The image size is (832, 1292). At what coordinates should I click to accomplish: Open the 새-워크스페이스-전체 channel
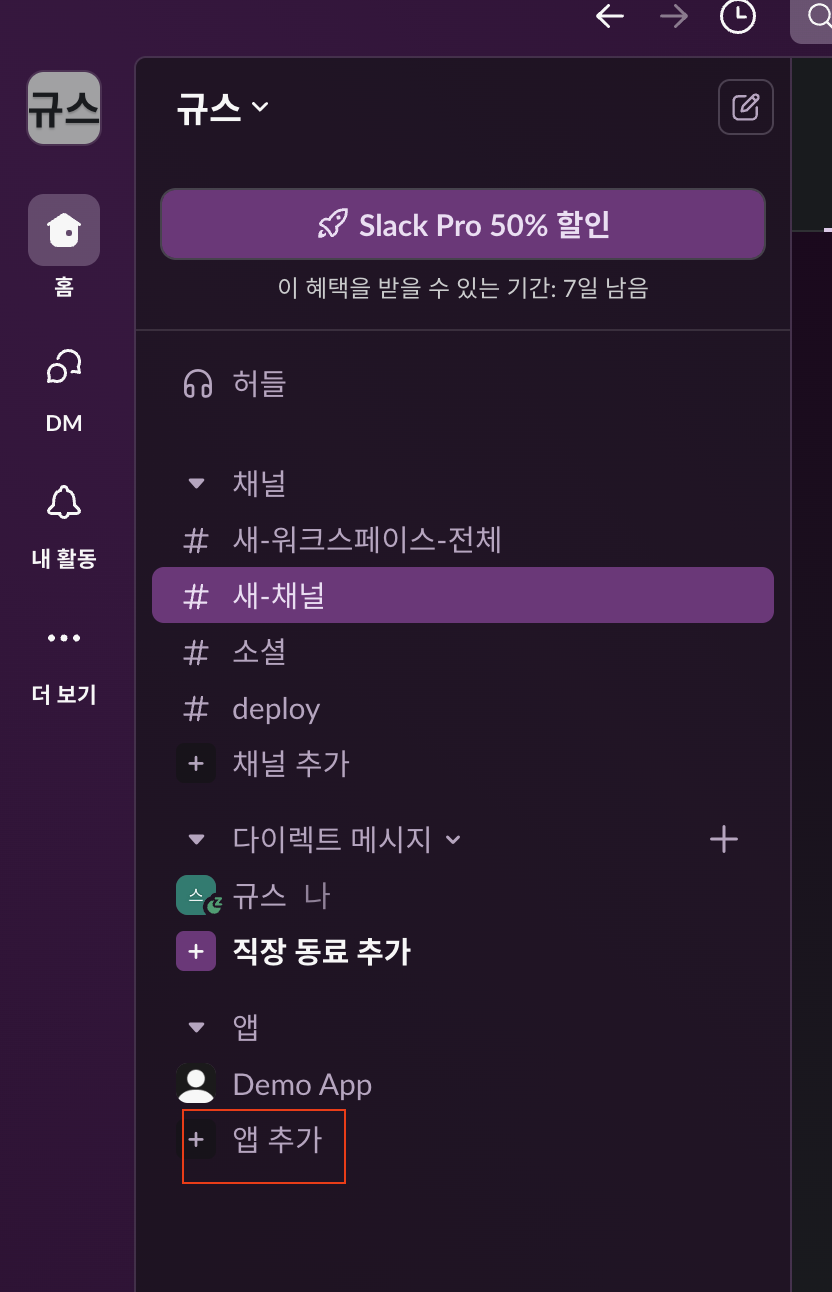(x=366, y=541)
